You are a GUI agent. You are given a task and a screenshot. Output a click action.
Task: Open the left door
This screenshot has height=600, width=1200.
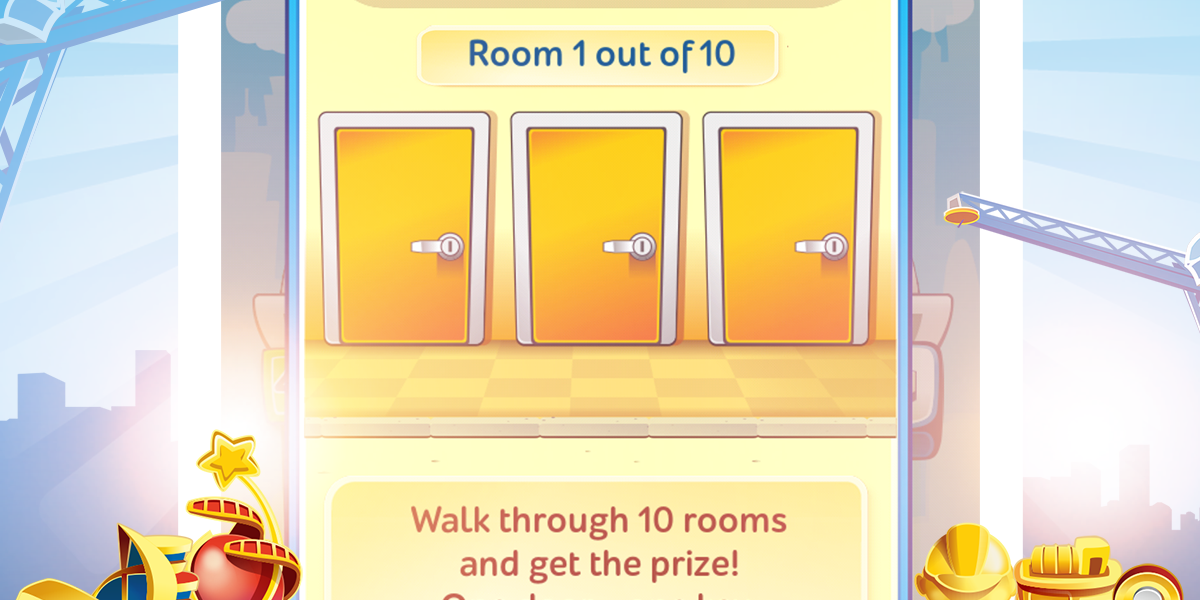point(404,230)
